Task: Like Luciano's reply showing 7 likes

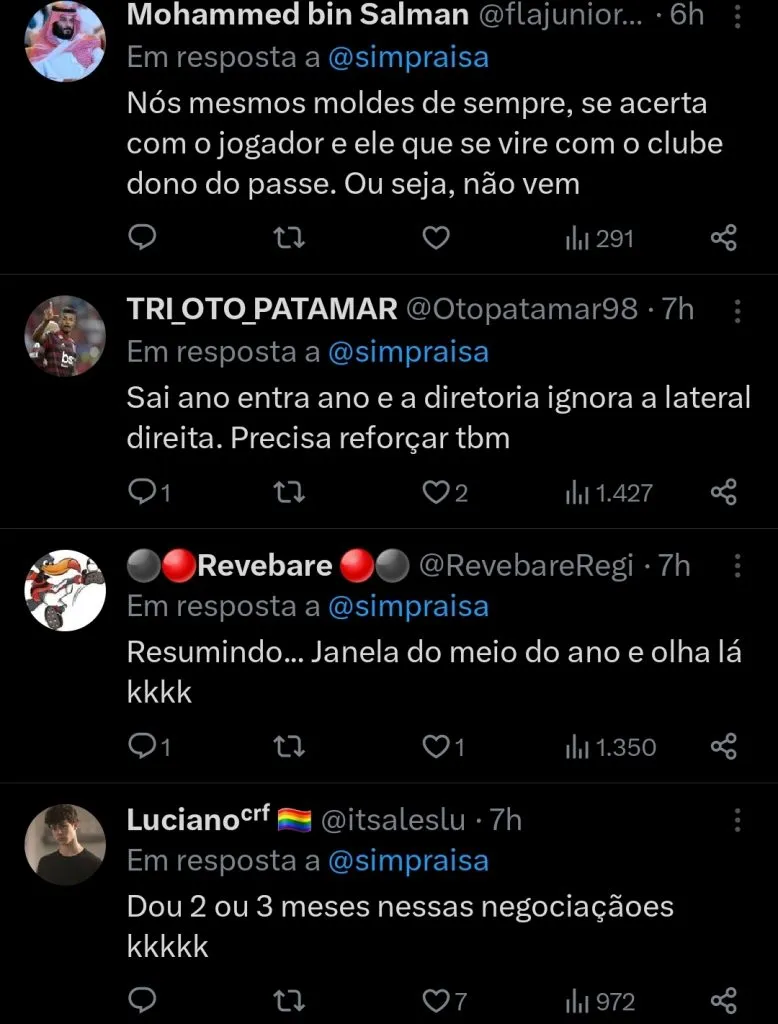Action: 436,999
